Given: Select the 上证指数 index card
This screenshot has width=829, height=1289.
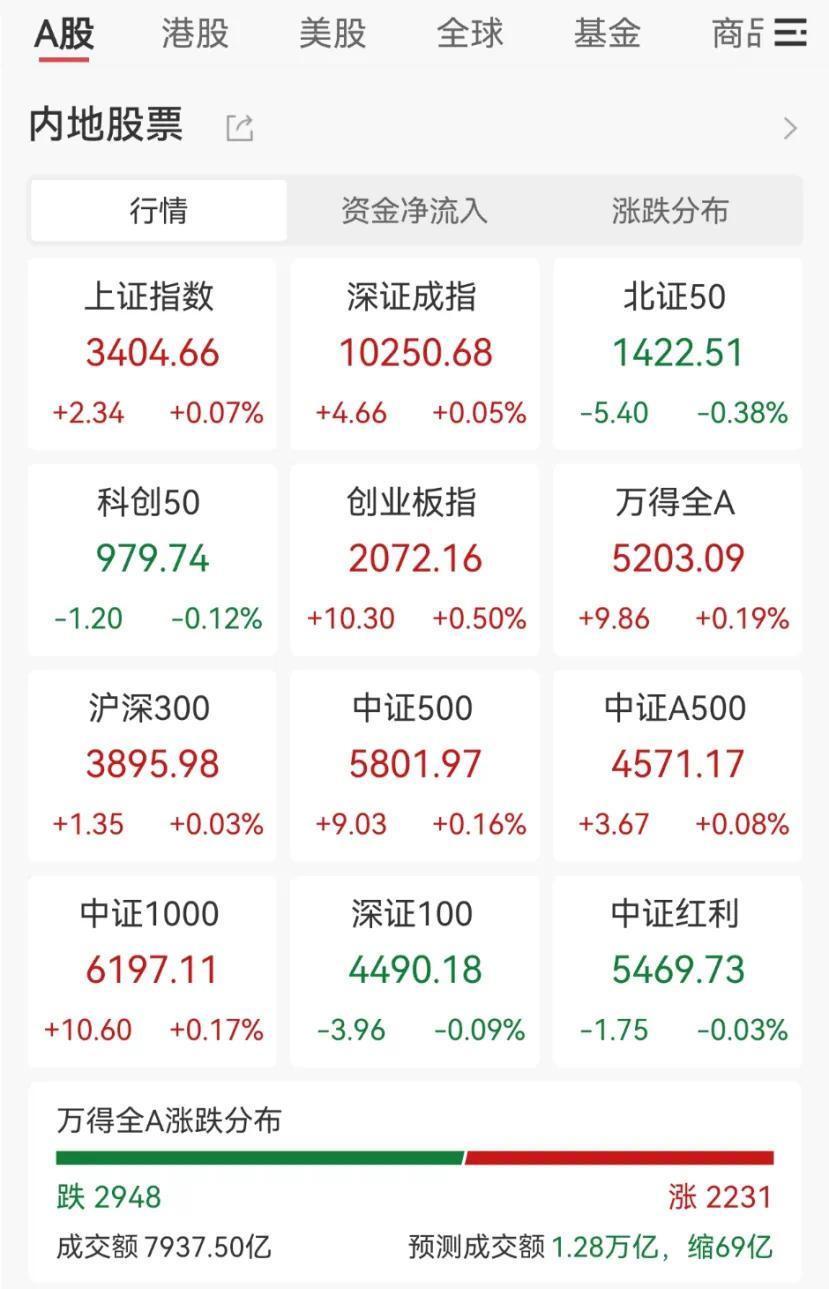Looking at the screenshot, I should tap(152, 352).
